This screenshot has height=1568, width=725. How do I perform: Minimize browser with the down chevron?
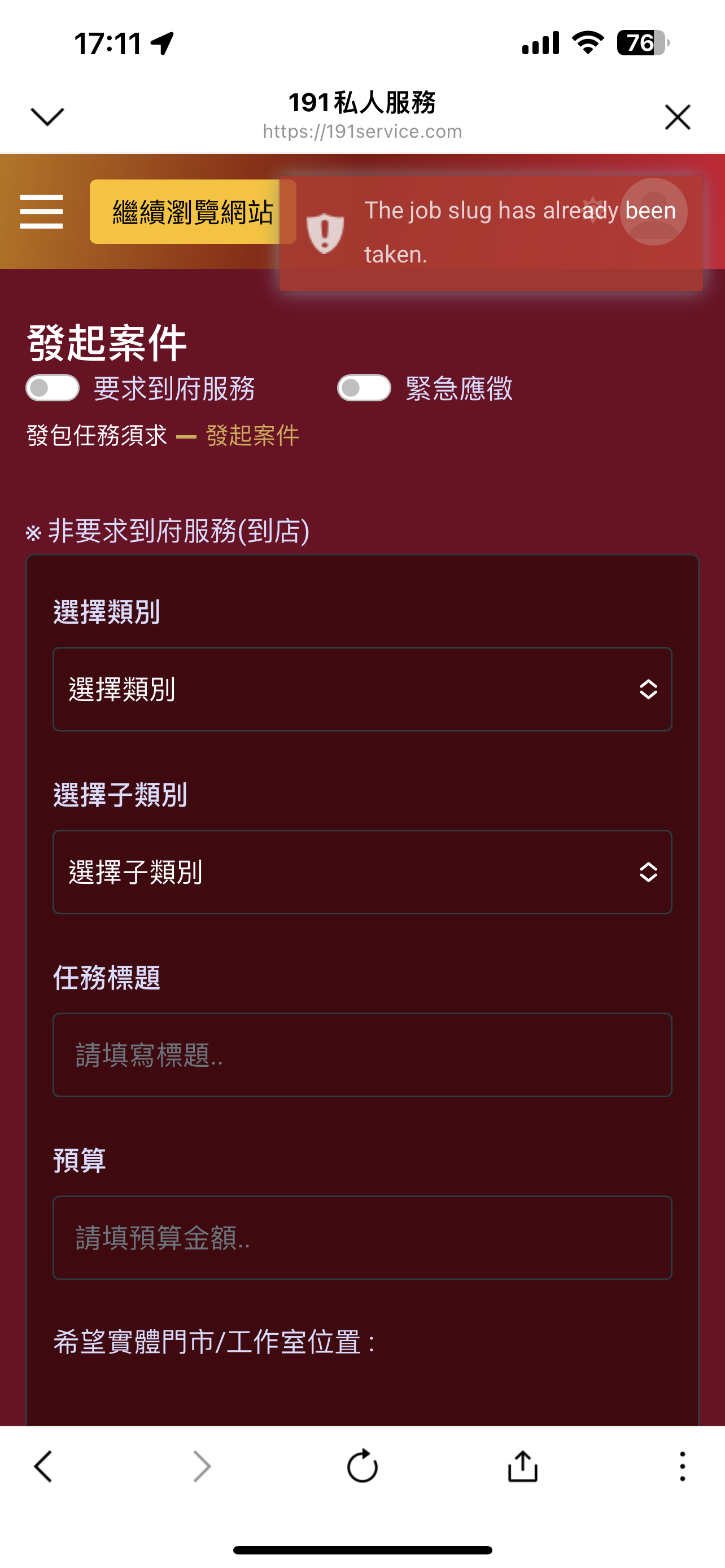tap(47, 117)
